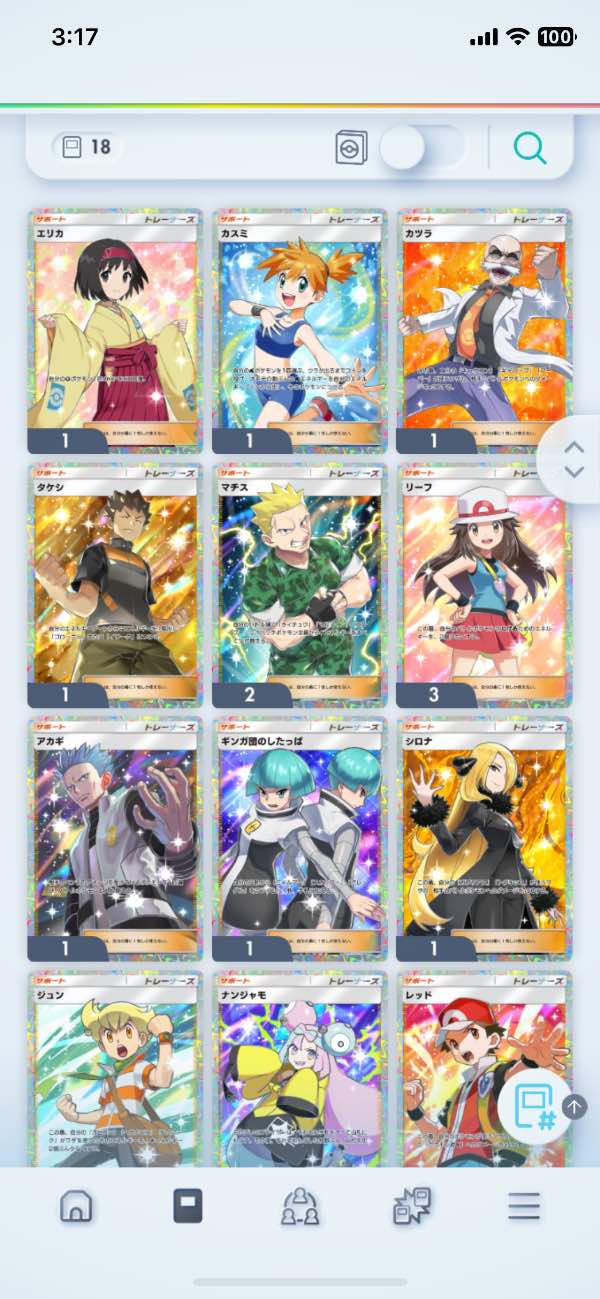This screenshot has width=600, height=1299.
Task: Open the hamburger menu tab
Action: tap(523, 1206)
